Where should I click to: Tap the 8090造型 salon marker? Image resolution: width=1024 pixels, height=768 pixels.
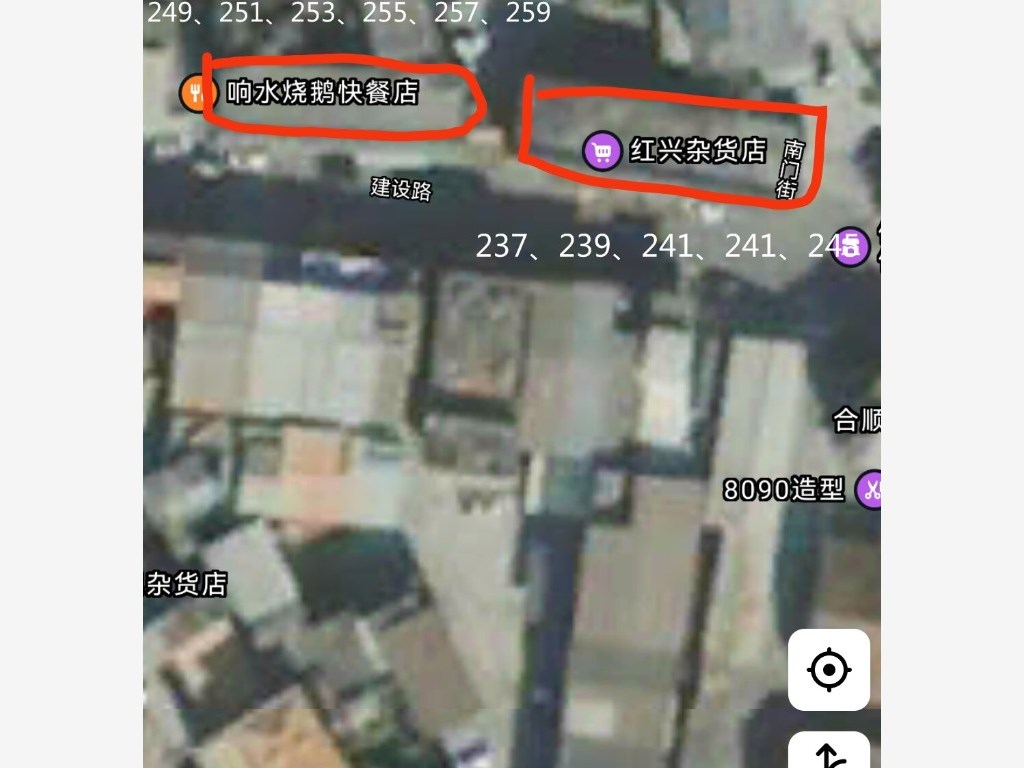[869, 489]
